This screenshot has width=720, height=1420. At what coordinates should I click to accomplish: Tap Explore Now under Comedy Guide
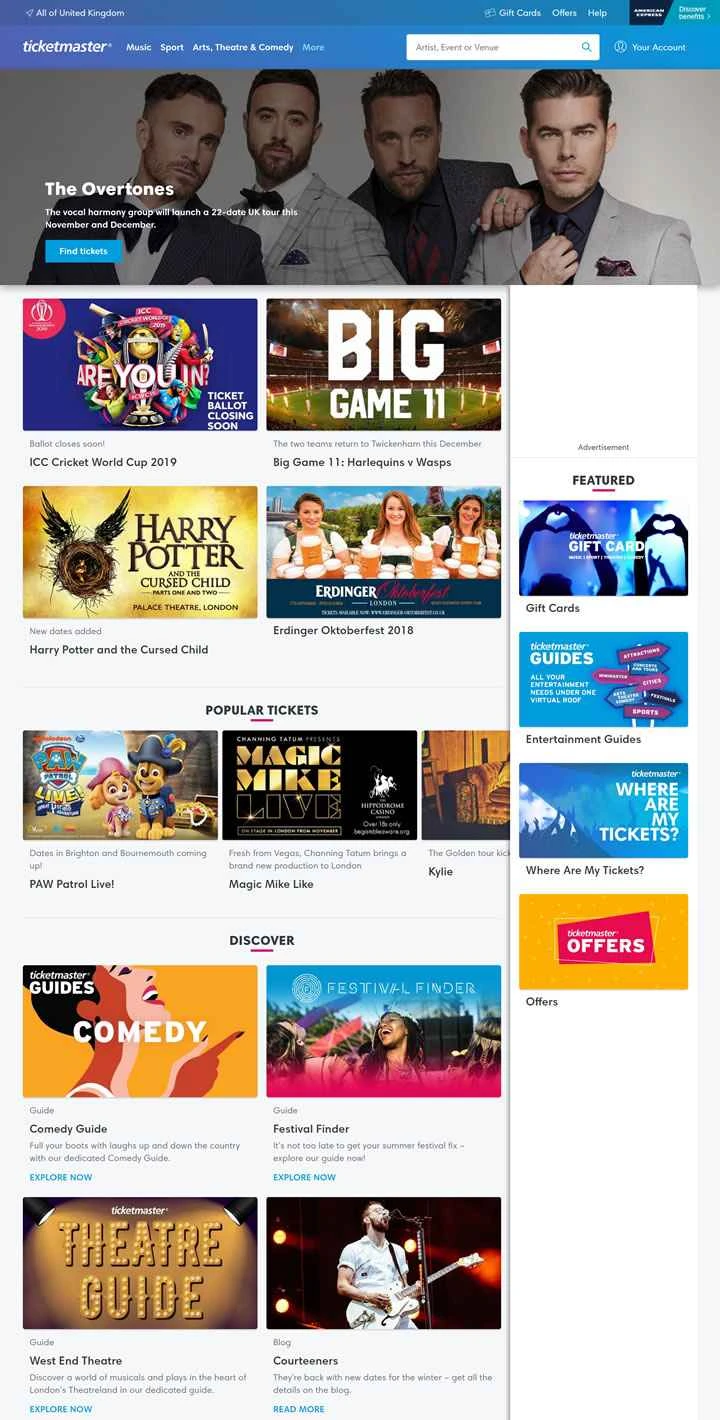pyautogui.click(x=61, y=1177)
